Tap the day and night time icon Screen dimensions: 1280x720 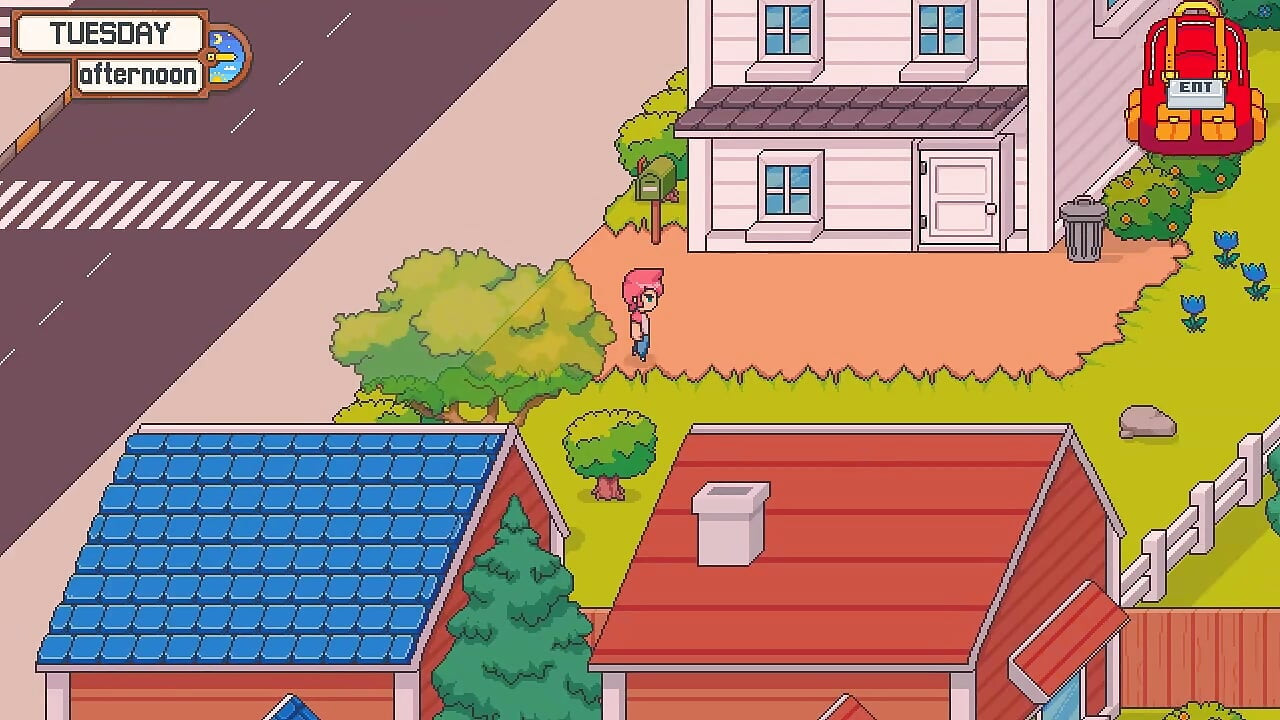click(x=228, y=56)
